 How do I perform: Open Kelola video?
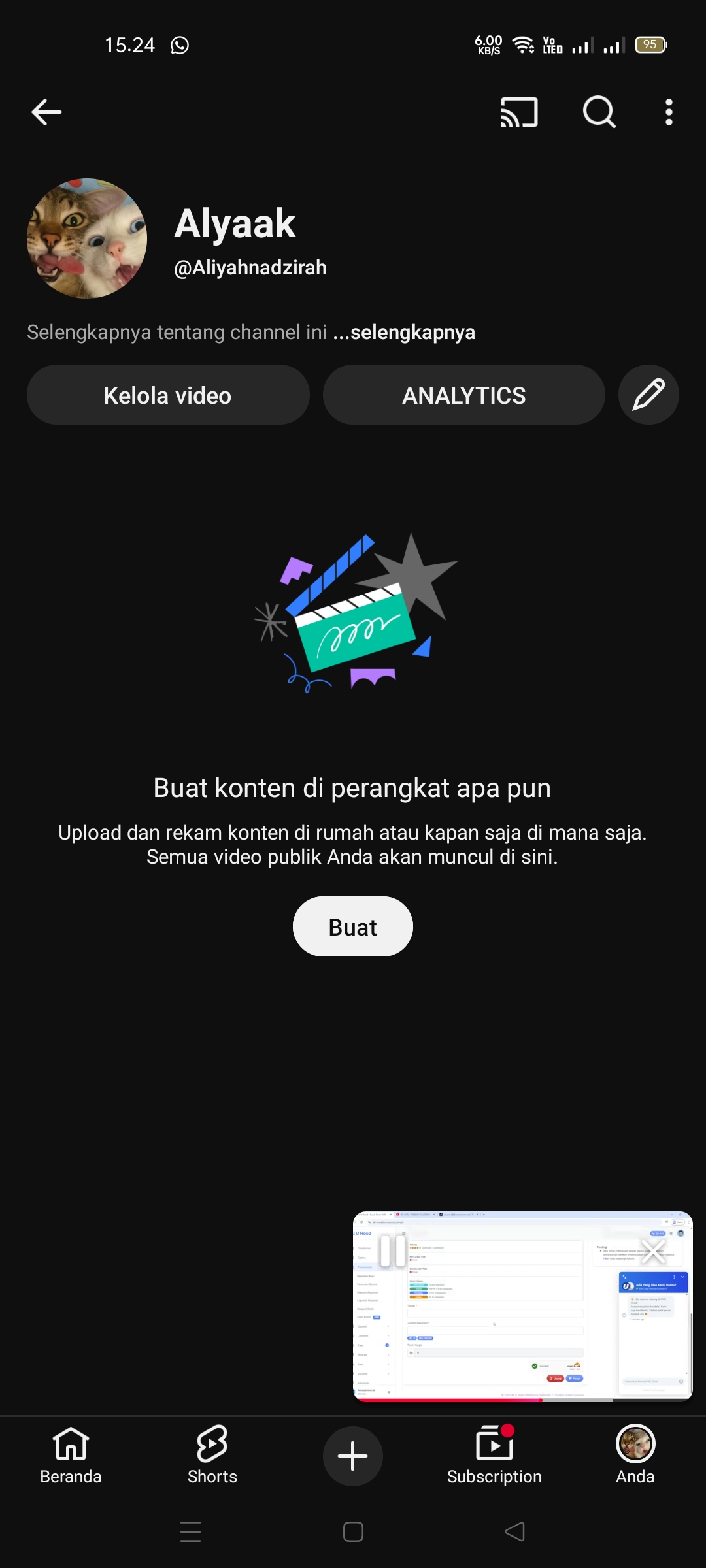(168, 395)
